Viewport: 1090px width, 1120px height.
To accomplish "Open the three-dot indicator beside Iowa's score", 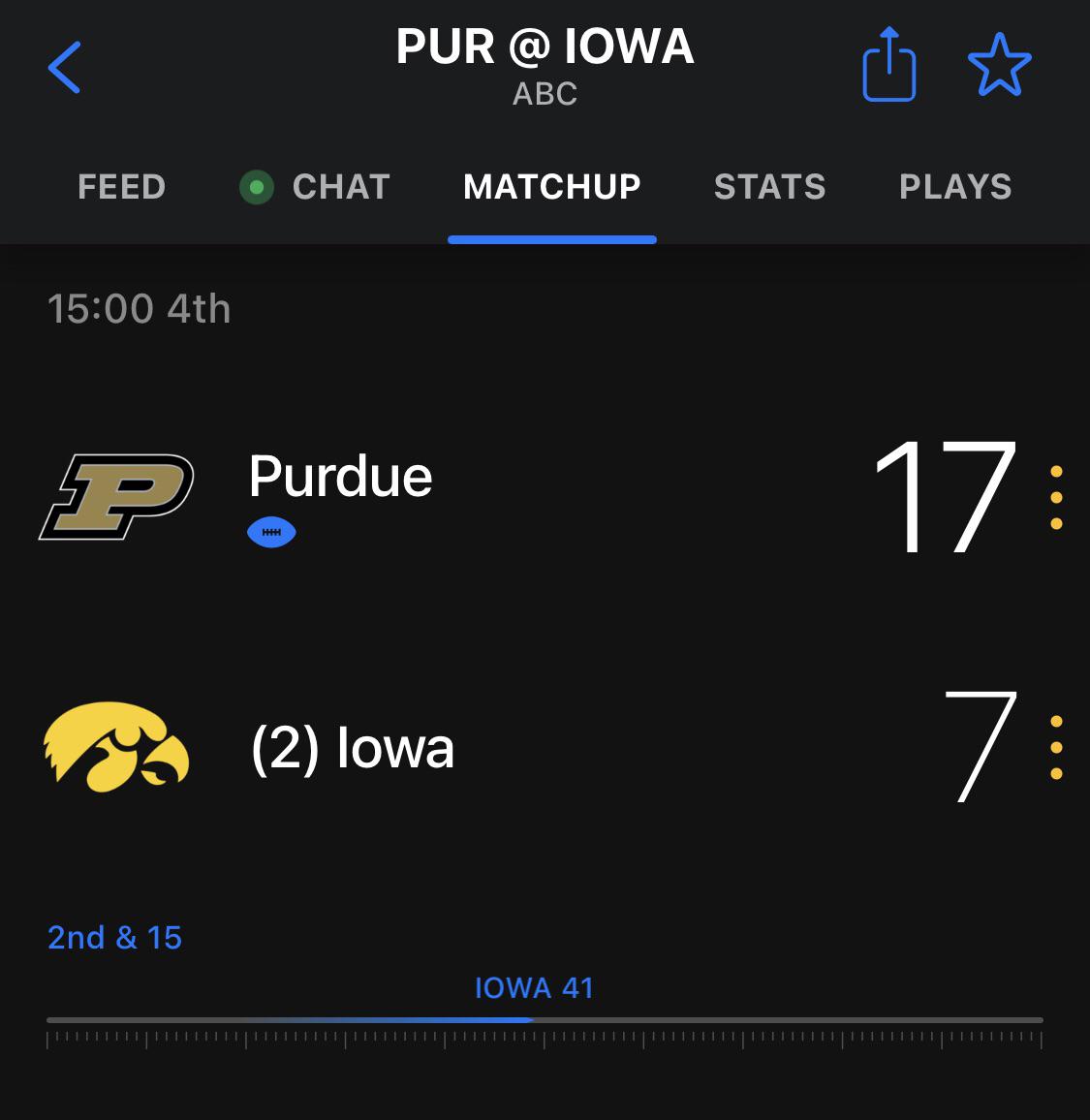I will (x=1055, y=749).
